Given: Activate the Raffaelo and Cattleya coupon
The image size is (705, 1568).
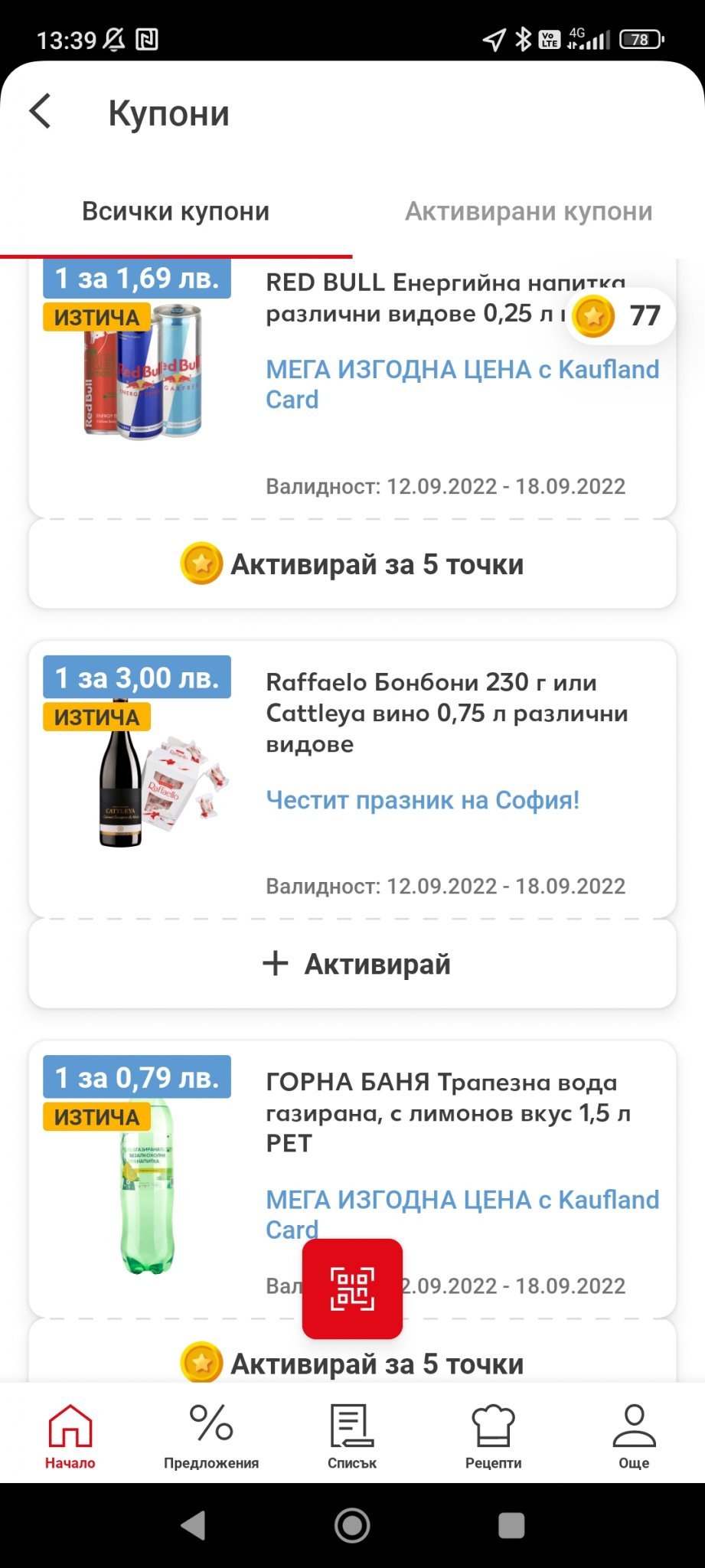Looking at the screenshot, I should click(x=352, y=964).
